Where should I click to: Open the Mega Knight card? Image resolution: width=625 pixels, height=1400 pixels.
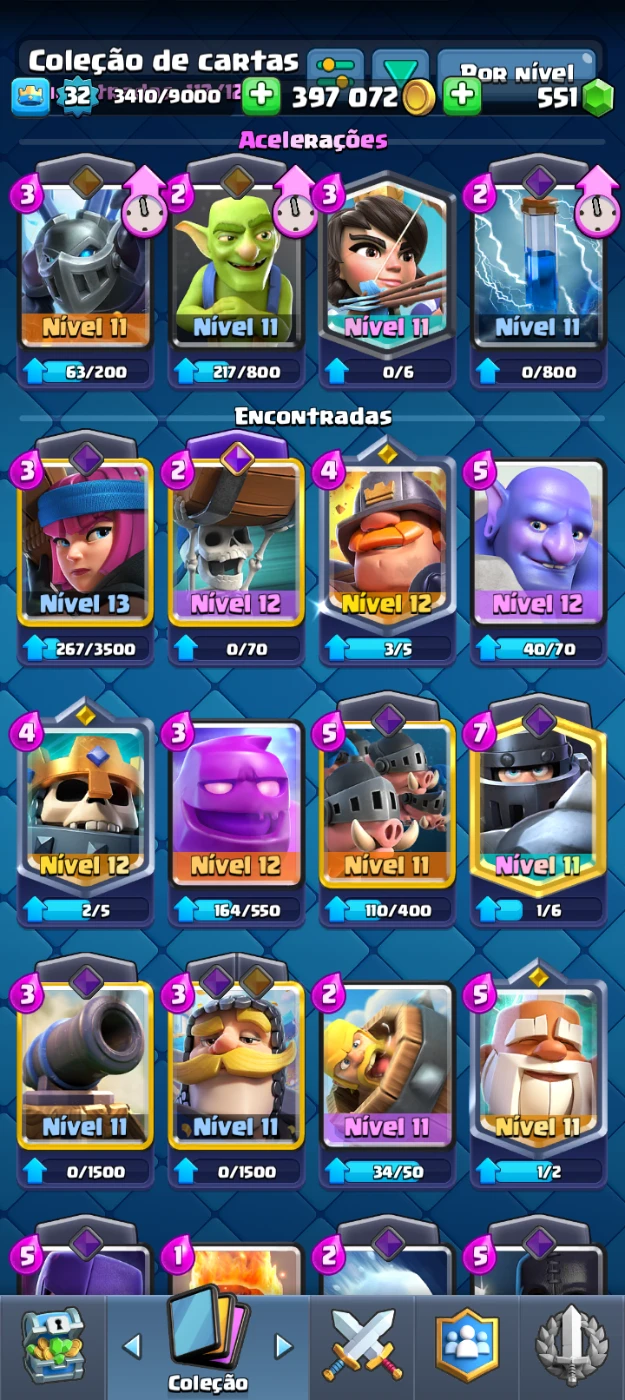coord(539,810)
